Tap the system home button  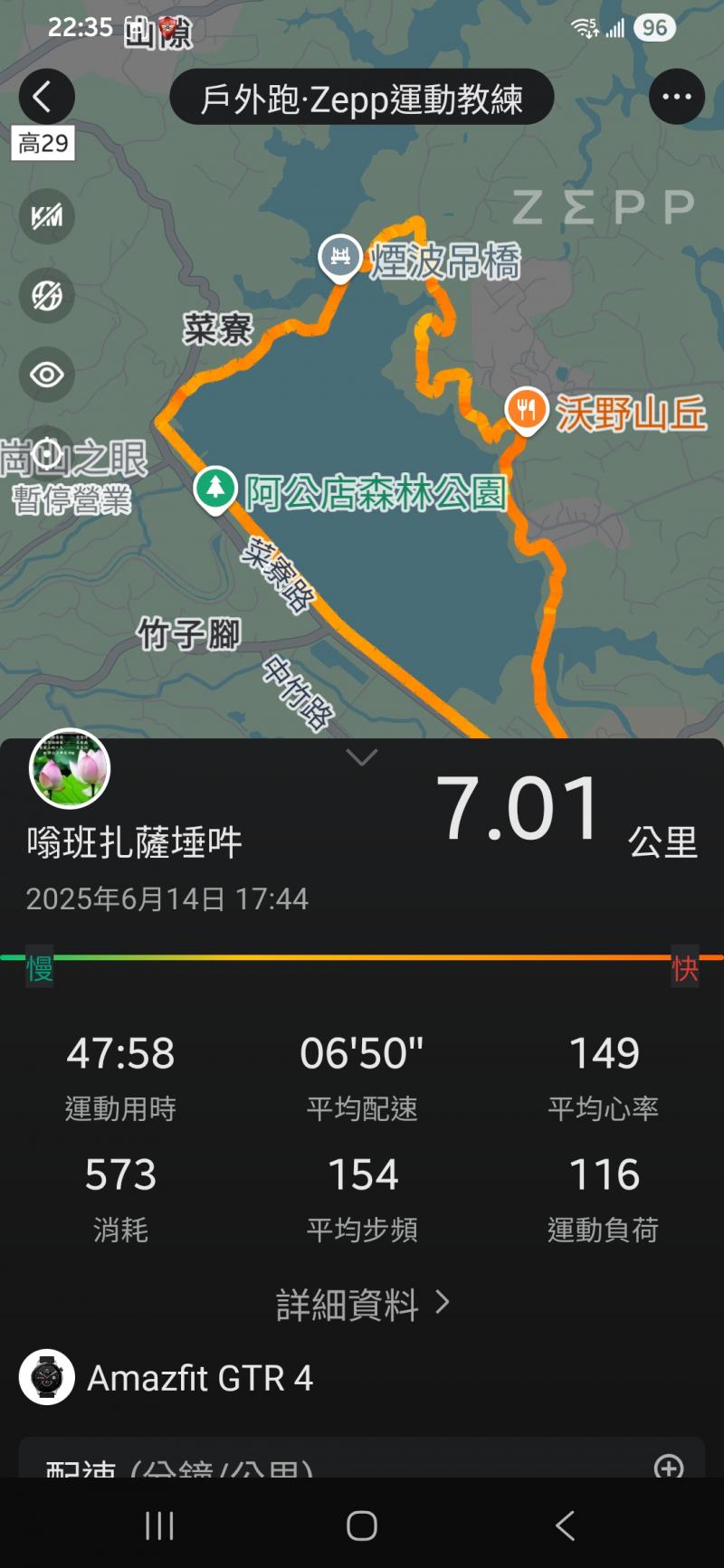tap(362, 1526)
